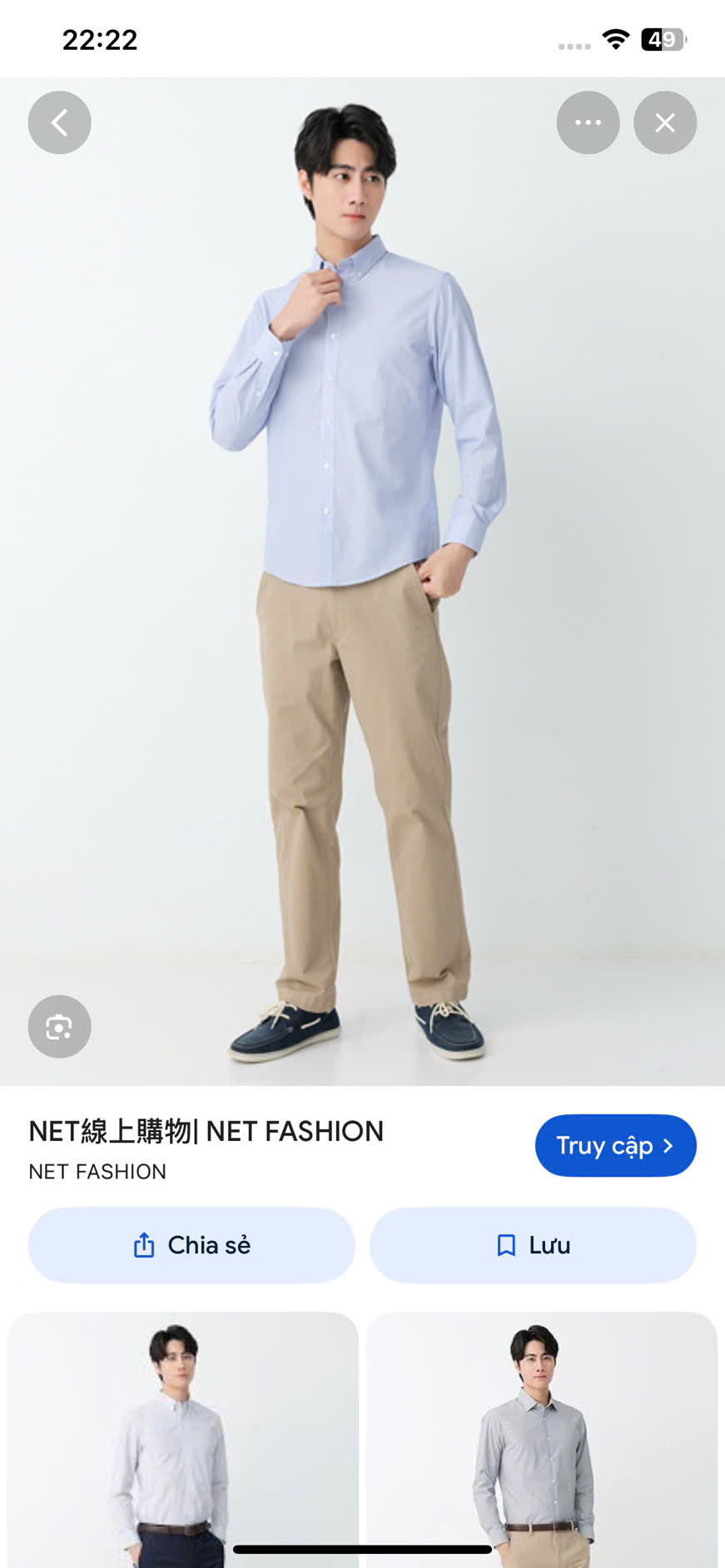Tap the home indicator bar at bottom

tap(362, 1542)
